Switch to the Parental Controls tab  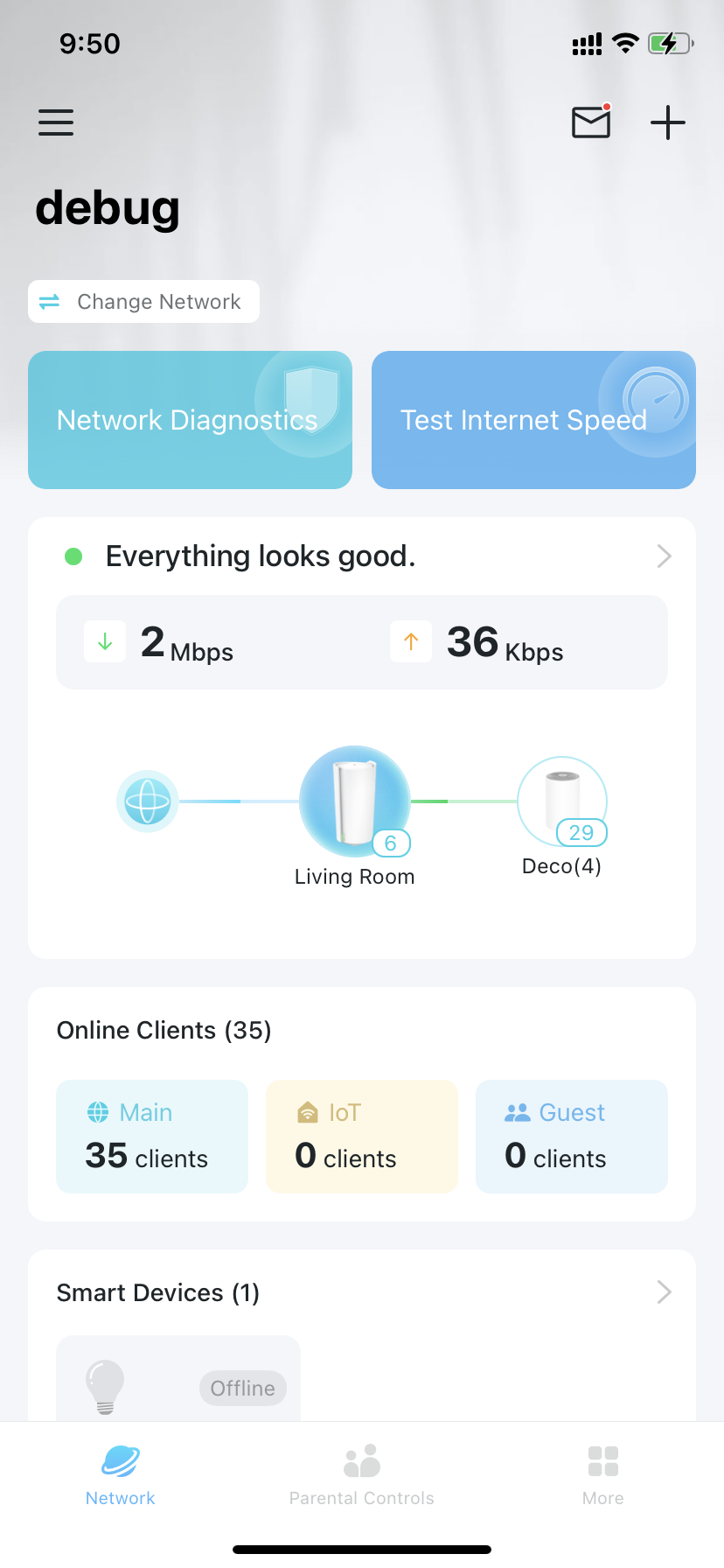pos(362,1475)
